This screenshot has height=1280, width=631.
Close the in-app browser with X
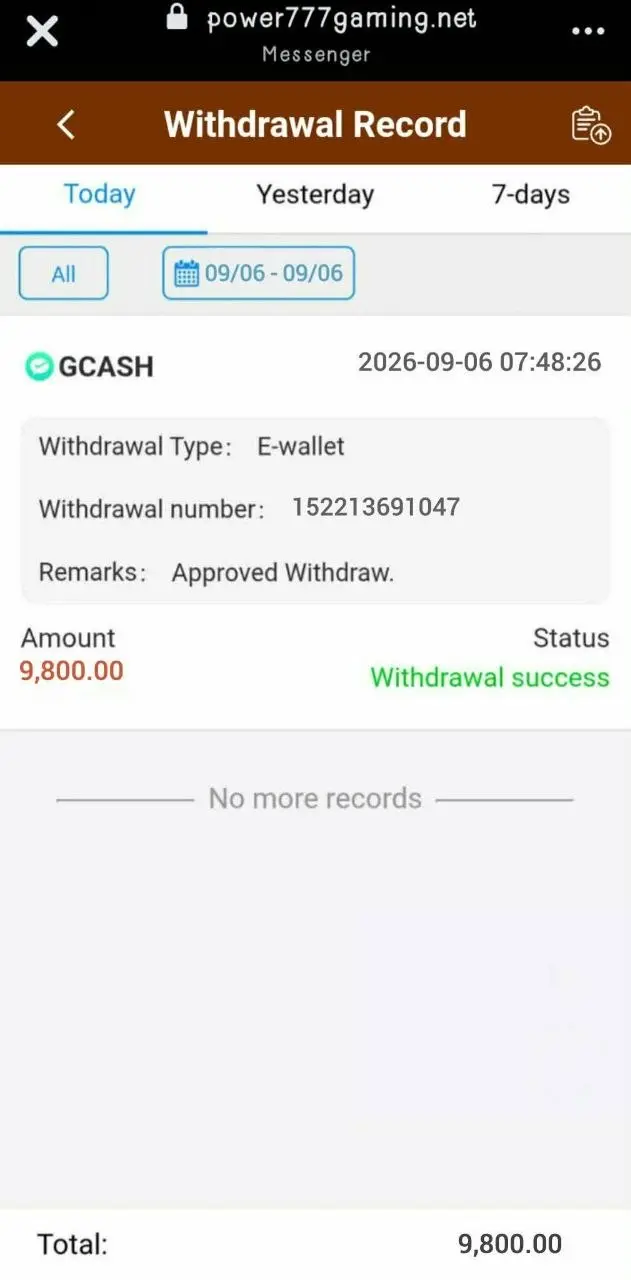(42, 32)
